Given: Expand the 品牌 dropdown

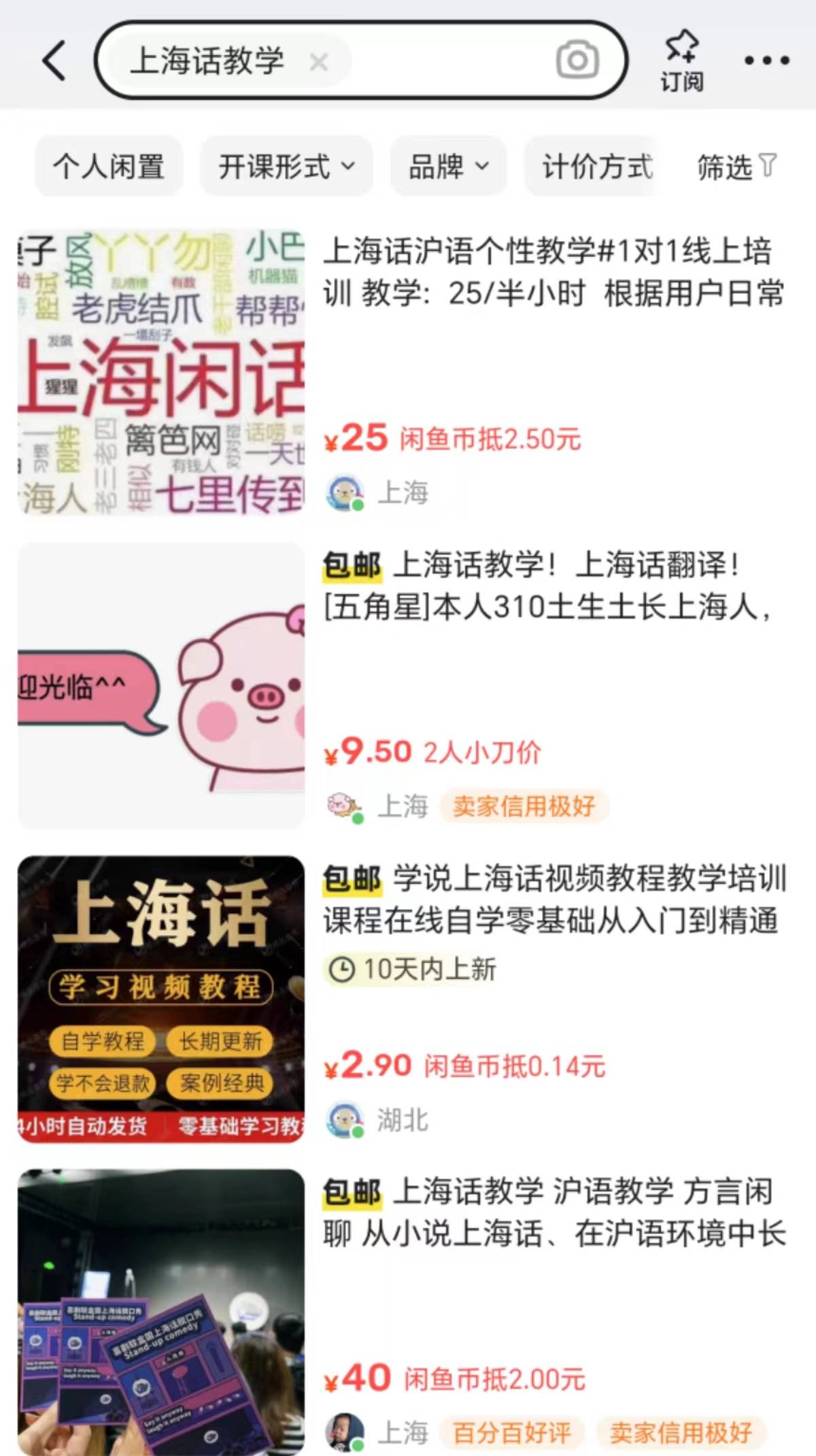Looking at the screenshot, I should pos(448,166).
